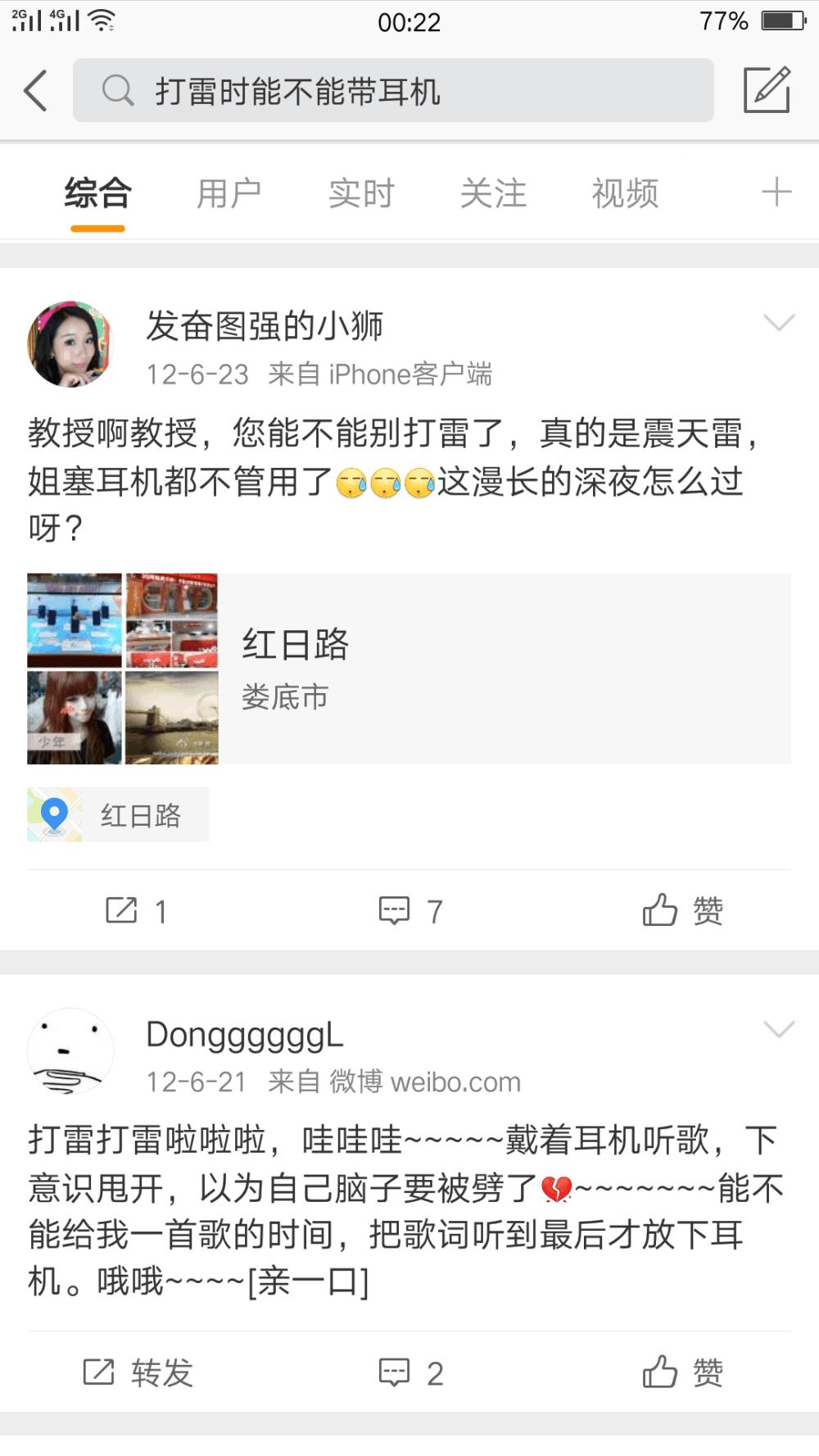This screenshot has height=1456, width=819.
Task: Click the location pin icon for 红日路
Action: click(55, 814)
